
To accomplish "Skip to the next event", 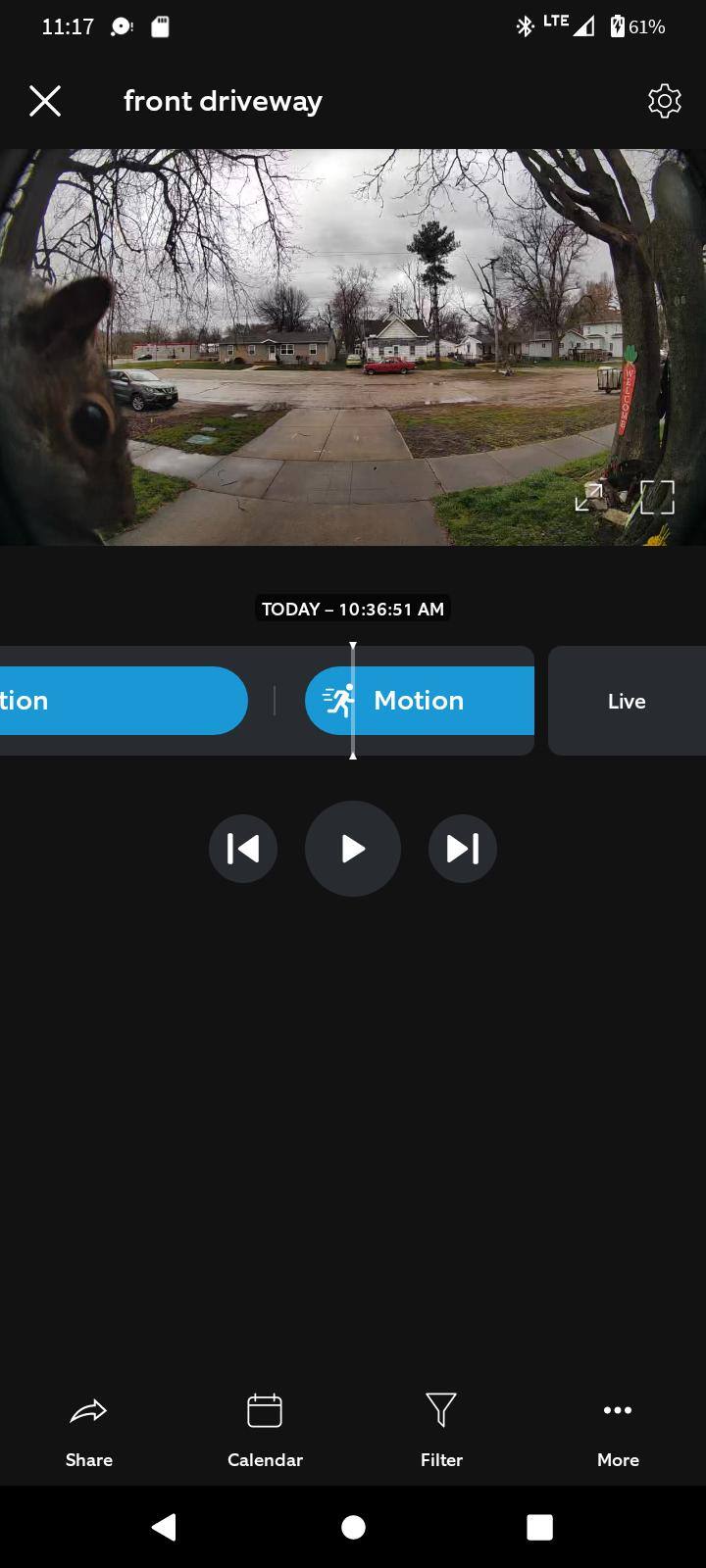I will [x=463, y=849].
